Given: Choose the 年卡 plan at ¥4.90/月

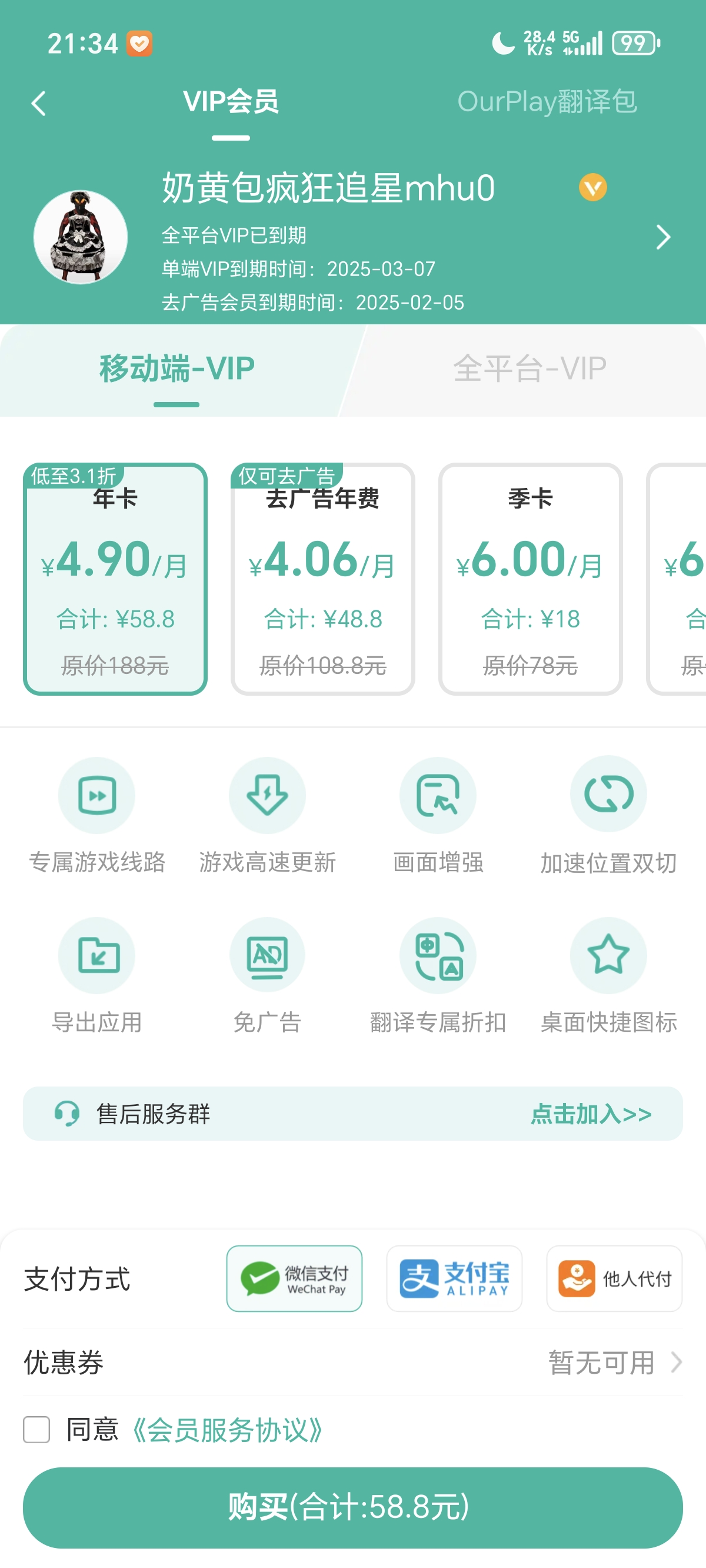Looking at the screenshot, I should click(x=115, y=579).
